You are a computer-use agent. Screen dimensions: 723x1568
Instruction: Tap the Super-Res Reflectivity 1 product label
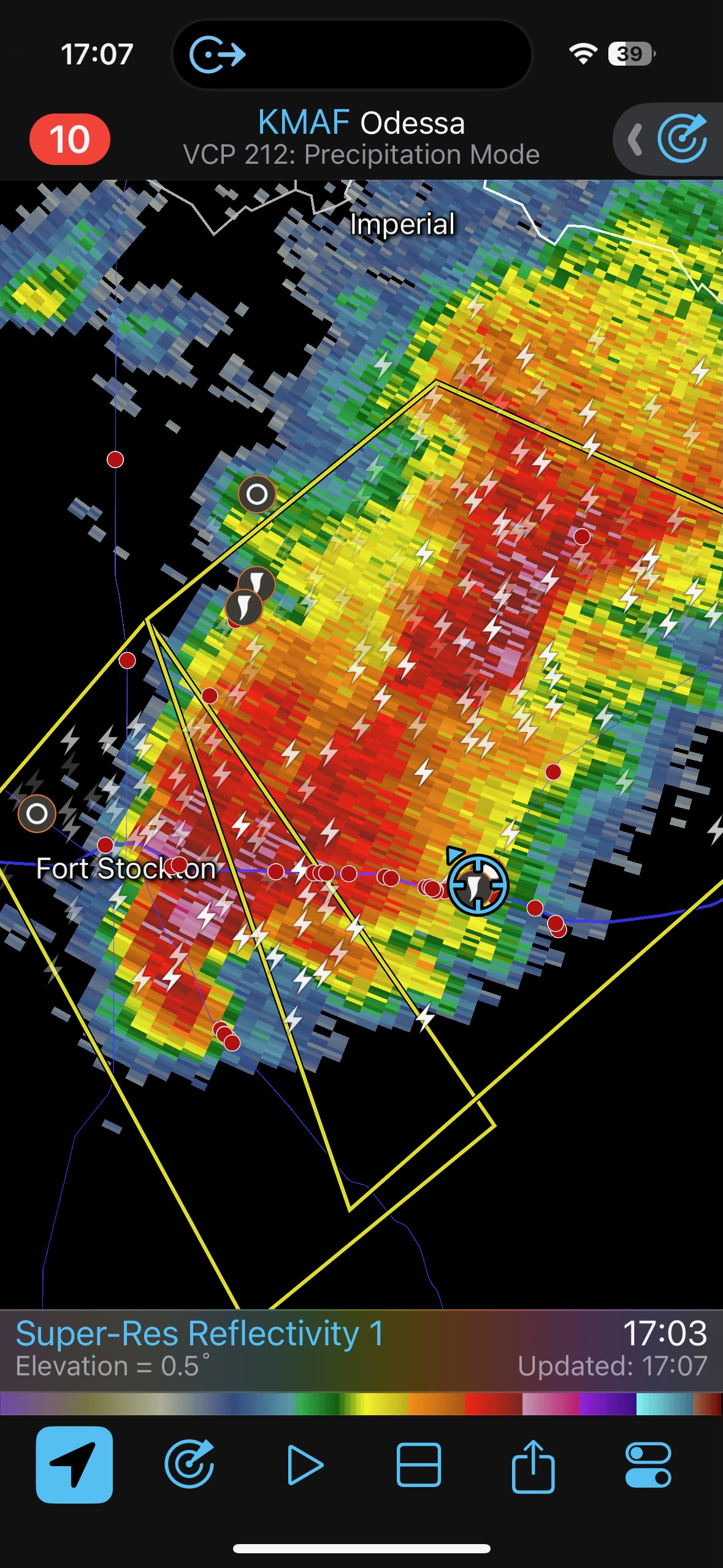[x=200, y=1334]
